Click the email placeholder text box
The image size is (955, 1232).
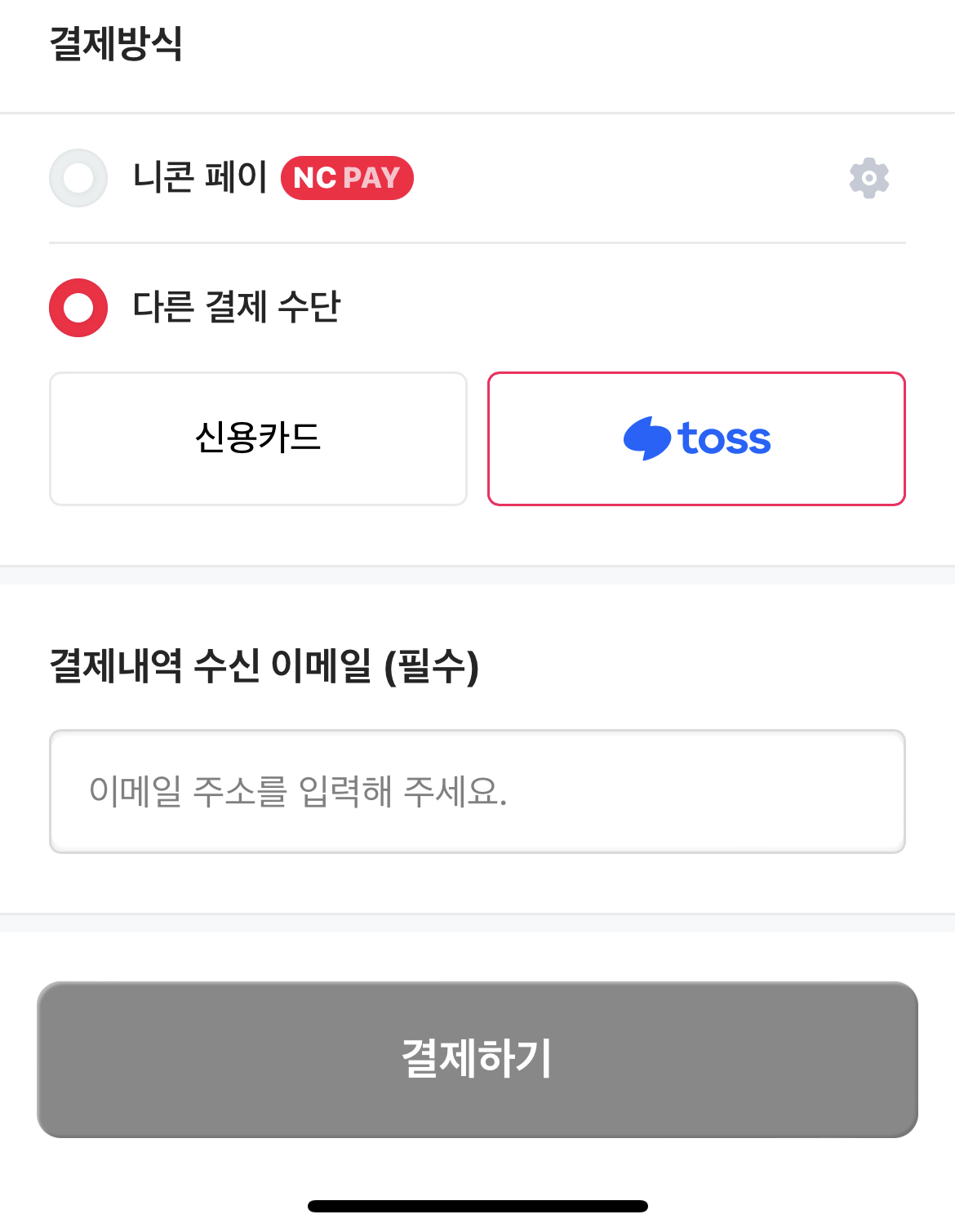coord(477,790)
